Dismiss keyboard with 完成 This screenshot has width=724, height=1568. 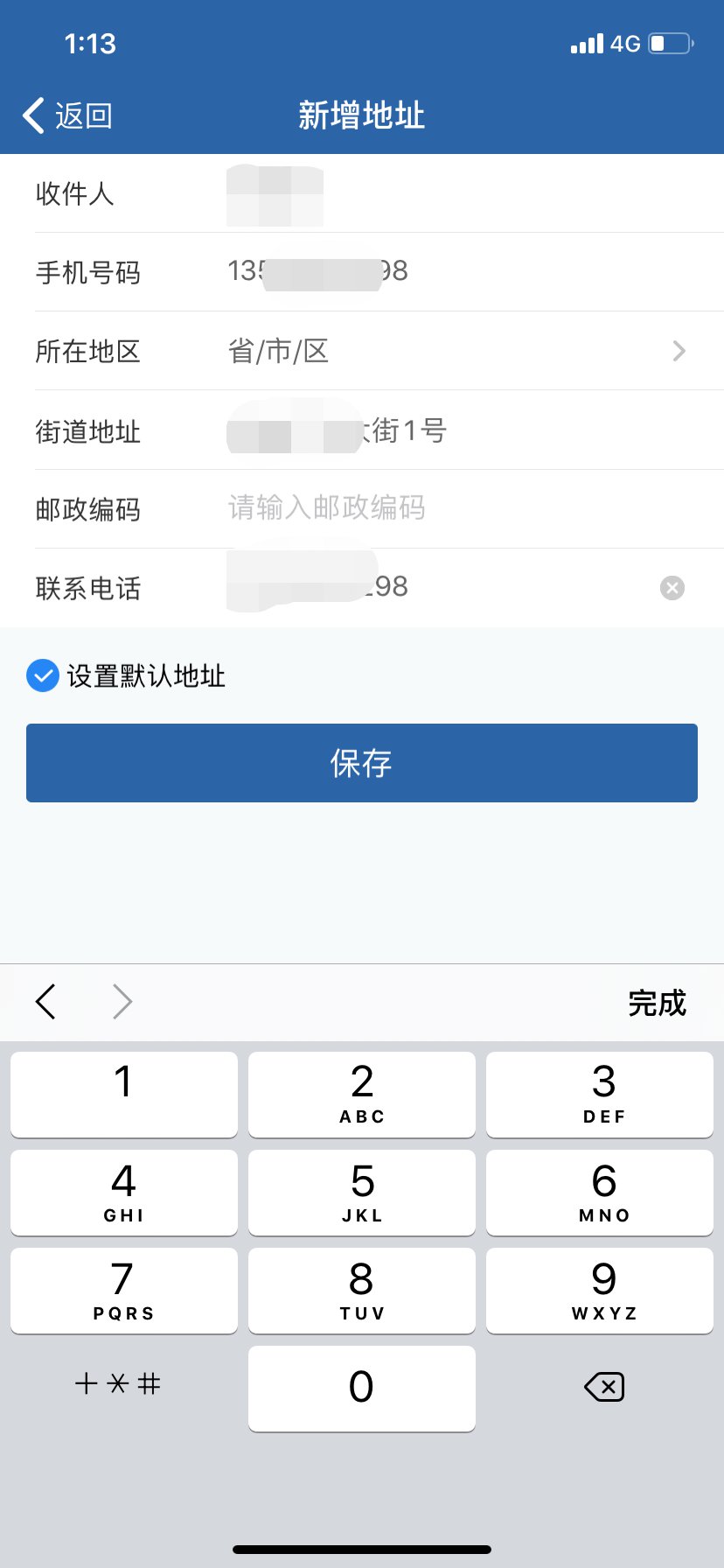tap(657, 1003)
